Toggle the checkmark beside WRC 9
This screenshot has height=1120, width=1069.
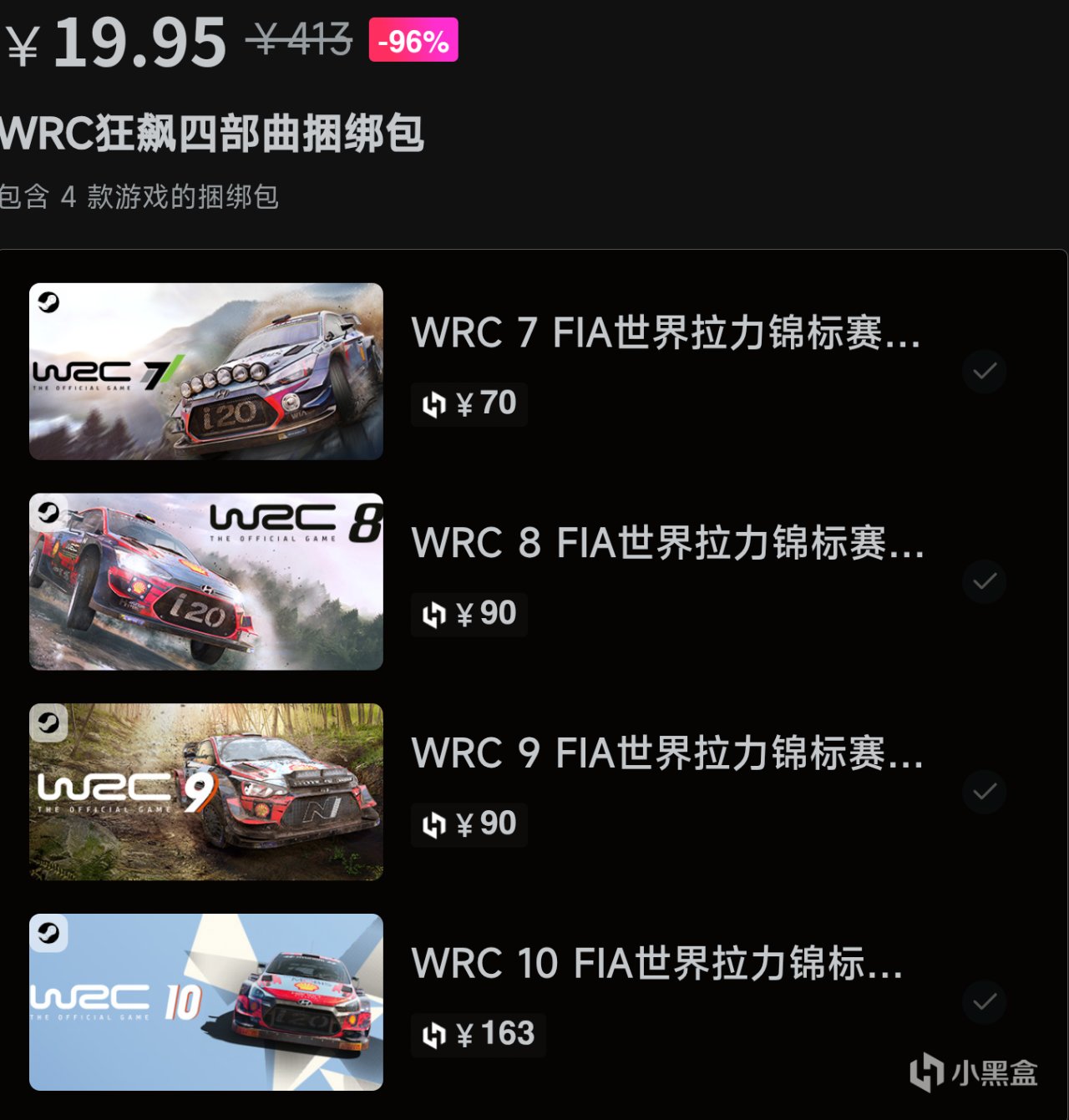tap(984, 792)
